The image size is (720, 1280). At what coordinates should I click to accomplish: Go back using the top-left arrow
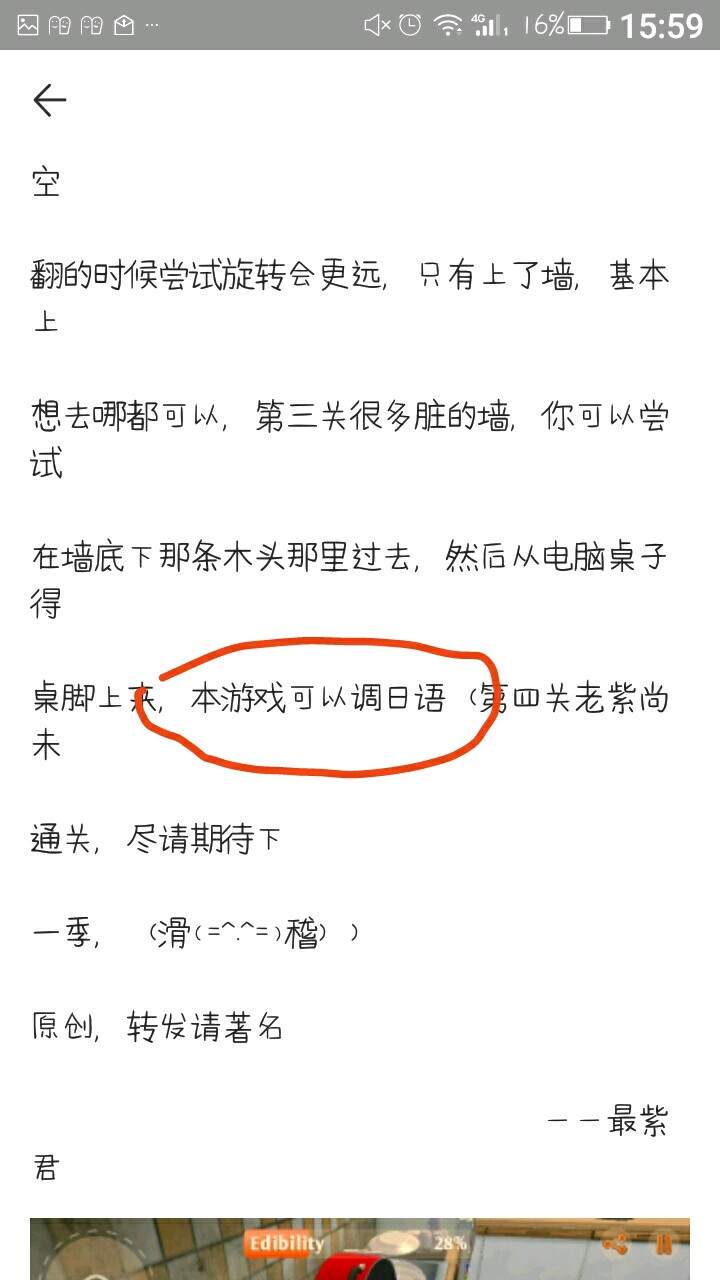point(49,99)
